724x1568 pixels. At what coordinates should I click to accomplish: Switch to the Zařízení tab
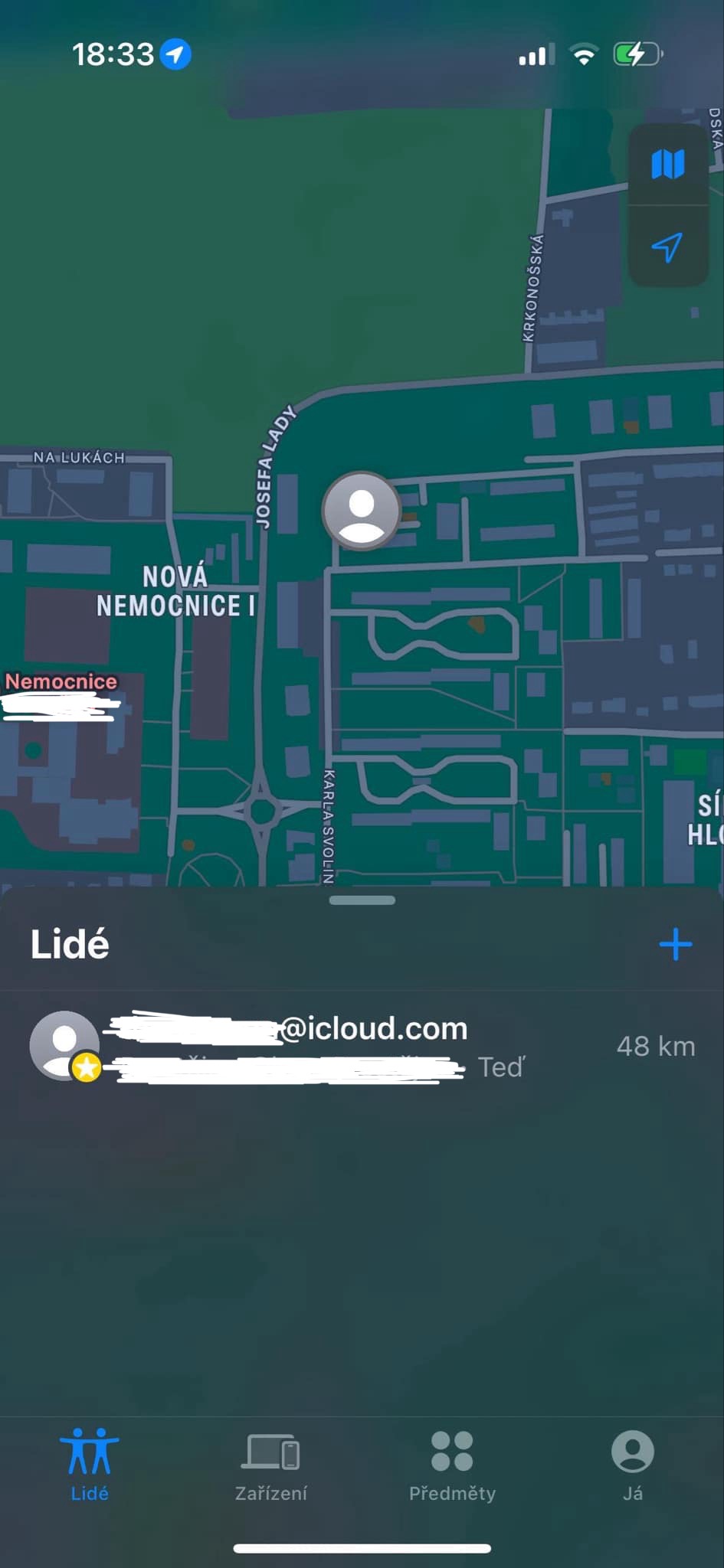[270, 1465]
